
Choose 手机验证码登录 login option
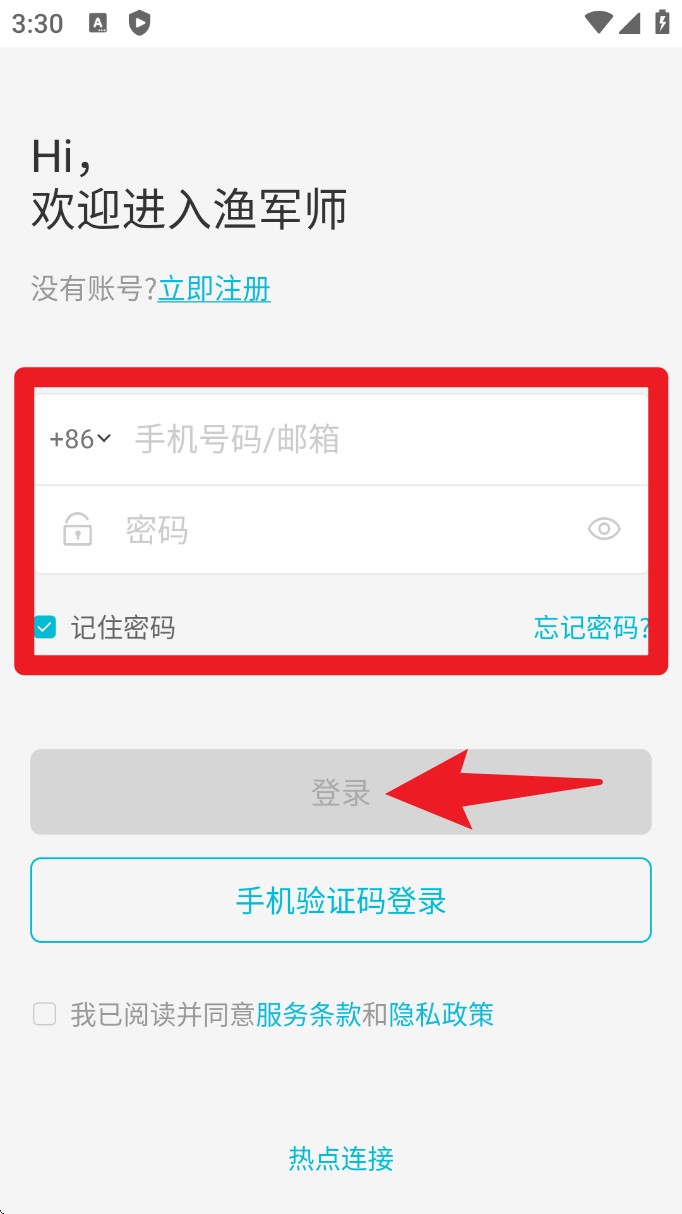pyautogui.click(x=341, y=900)
